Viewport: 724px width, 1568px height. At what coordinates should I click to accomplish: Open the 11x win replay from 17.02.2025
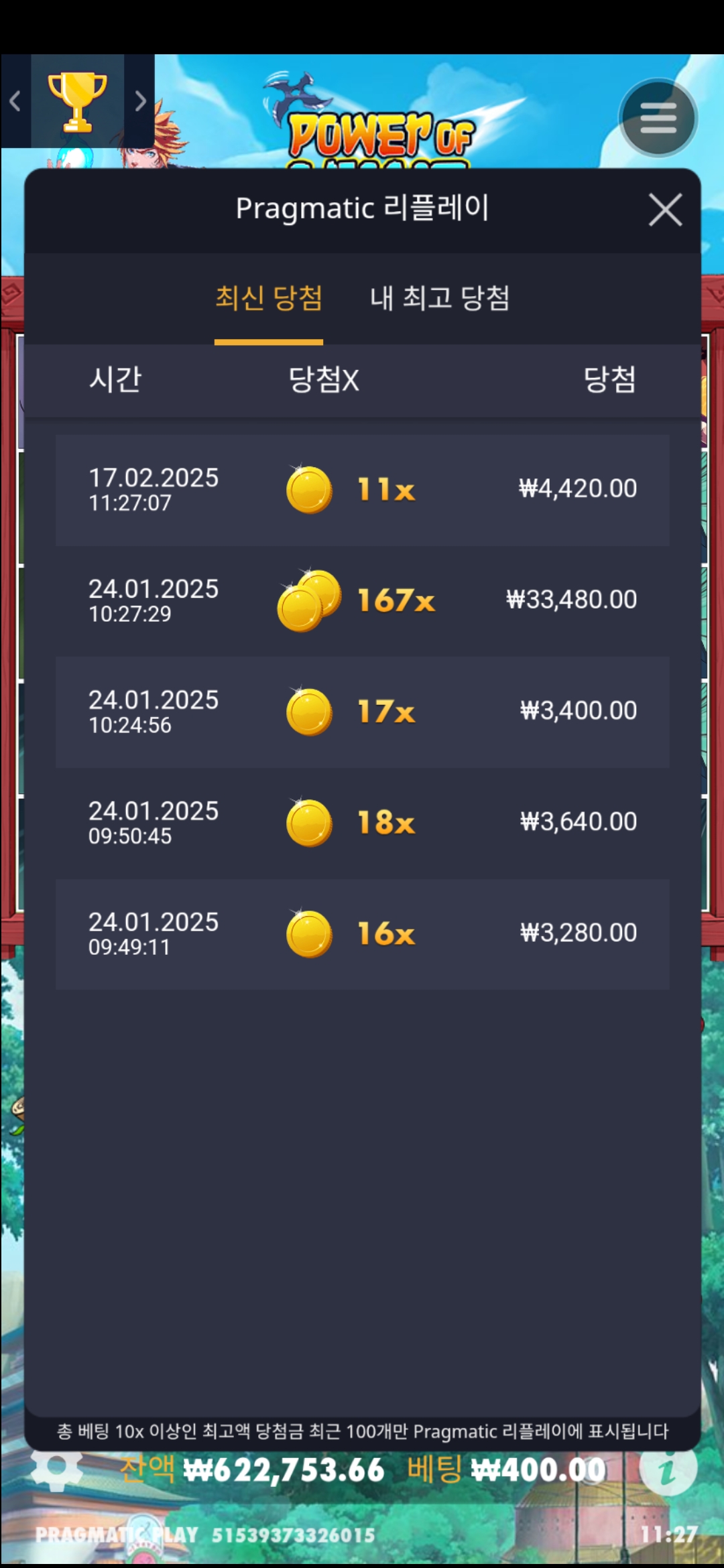[362, 490]
